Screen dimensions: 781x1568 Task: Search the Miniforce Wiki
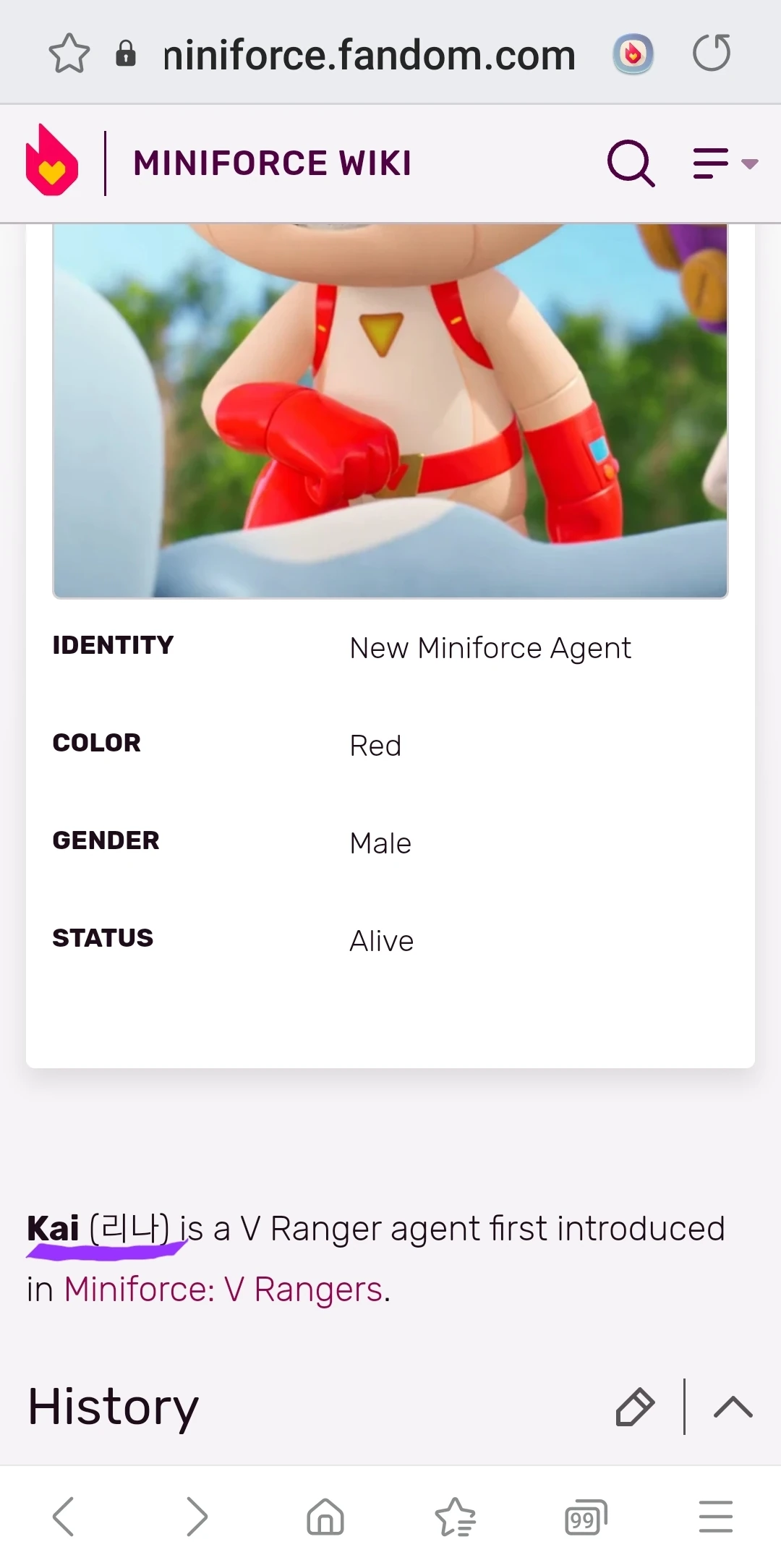pos(631,163)
